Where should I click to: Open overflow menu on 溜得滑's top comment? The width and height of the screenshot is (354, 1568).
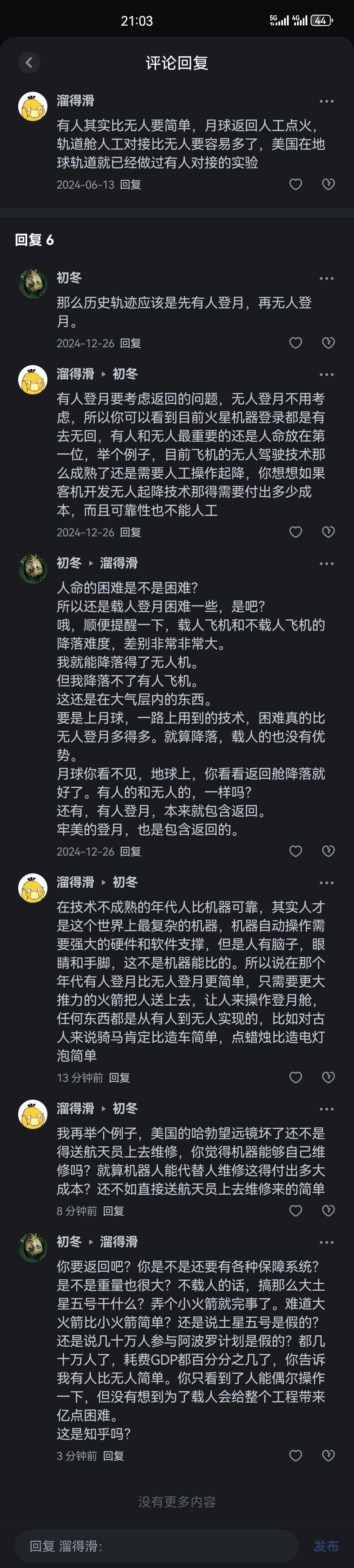tap(327, 101)
